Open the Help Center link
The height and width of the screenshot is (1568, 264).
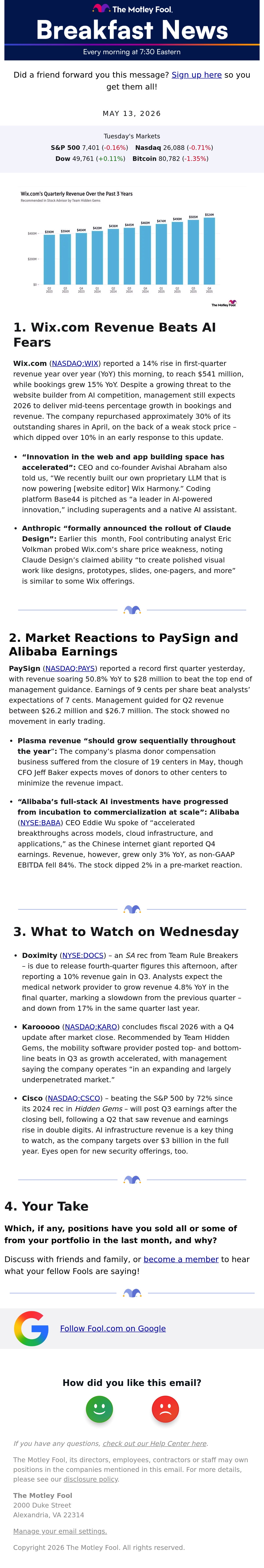155,1443
